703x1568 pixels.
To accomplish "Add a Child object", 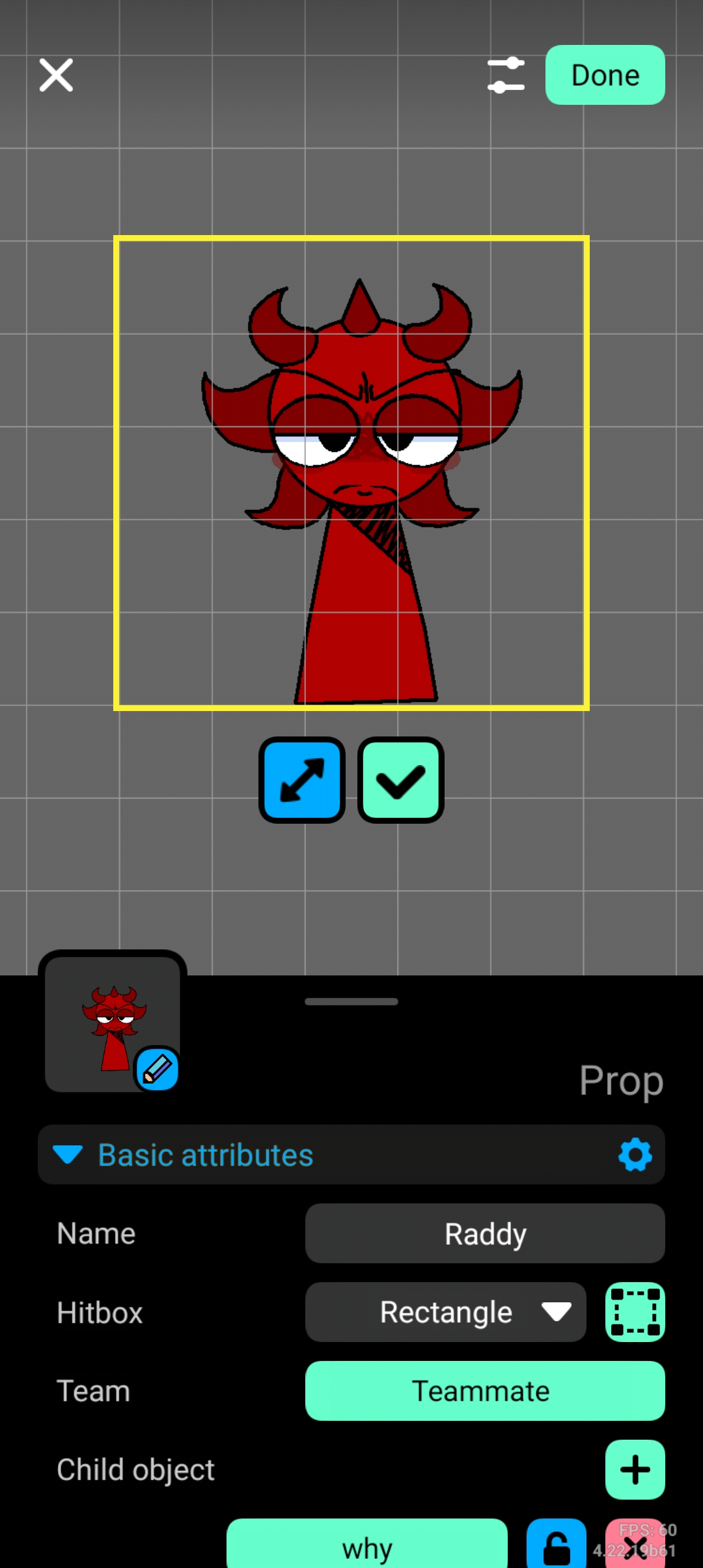I will [635, 1470].
